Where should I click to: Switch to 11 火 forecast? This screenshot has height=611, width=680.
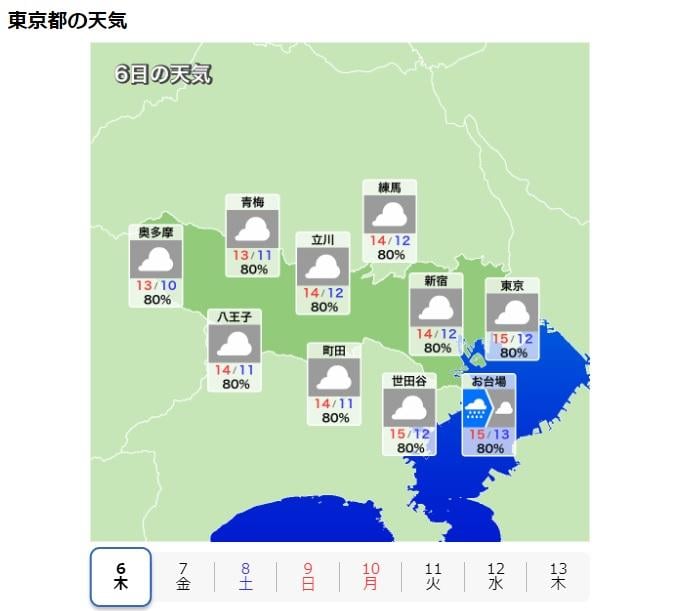click(433, 576)
